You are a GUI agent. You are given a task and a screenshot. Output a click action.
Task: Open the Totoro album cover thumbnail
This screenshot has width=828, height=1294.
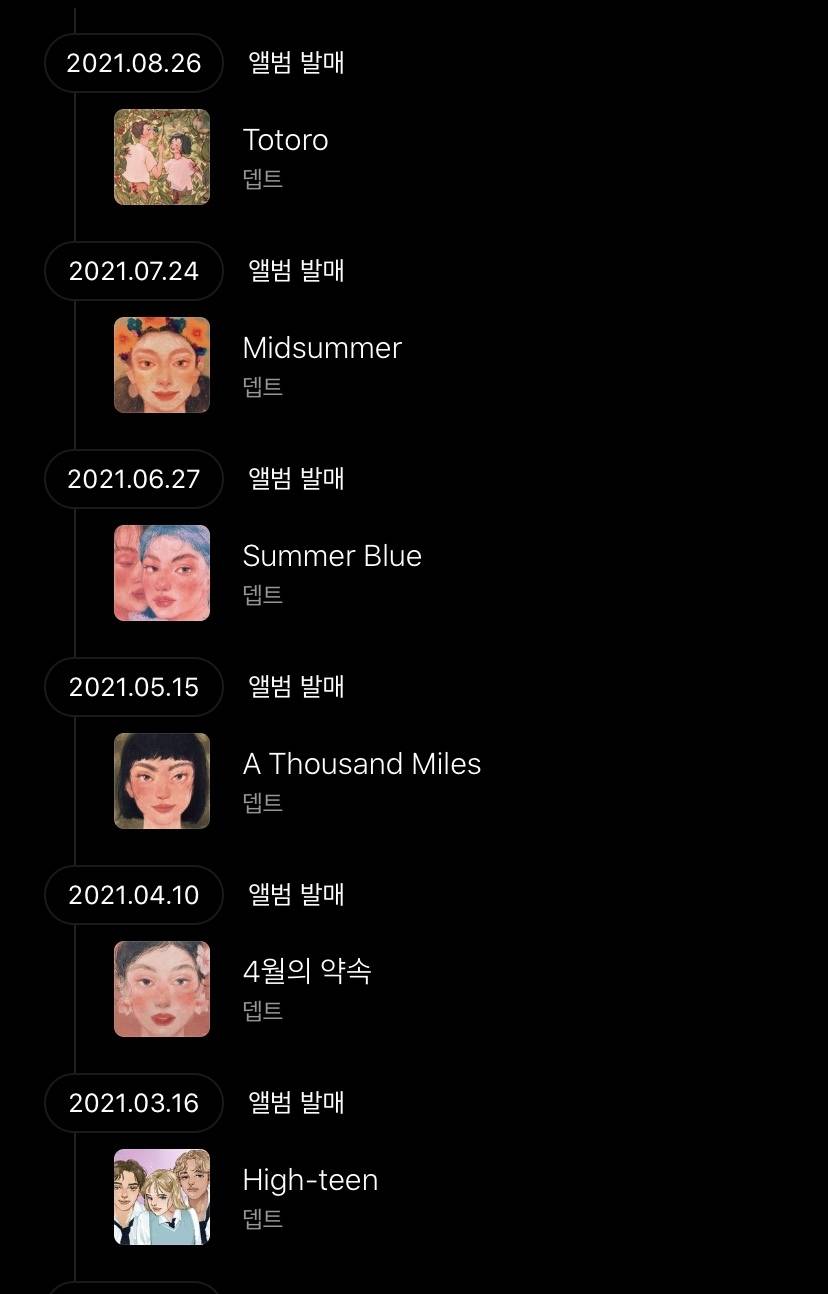[161, 157]
